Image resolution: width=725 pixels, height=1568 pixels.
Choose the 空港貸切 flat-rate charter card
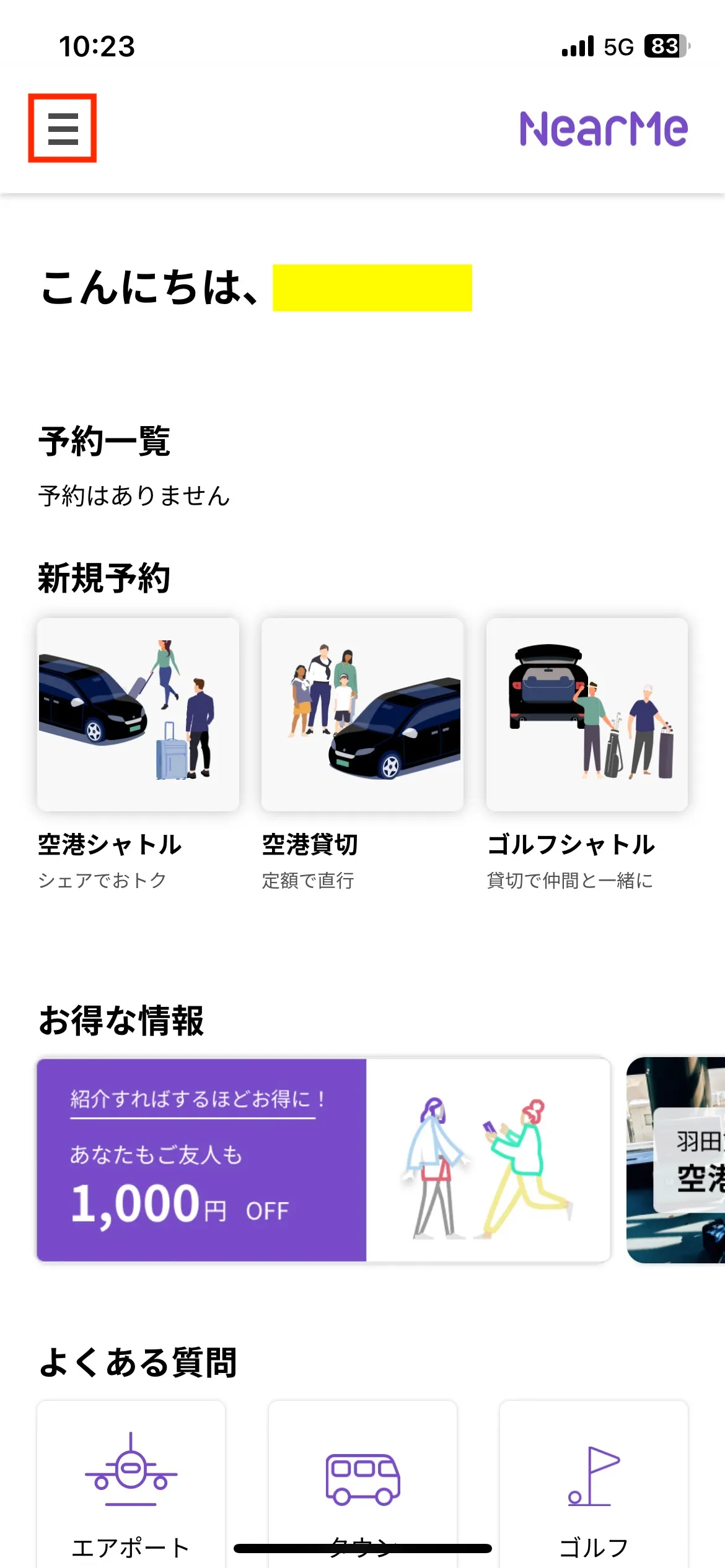[362, 715]
